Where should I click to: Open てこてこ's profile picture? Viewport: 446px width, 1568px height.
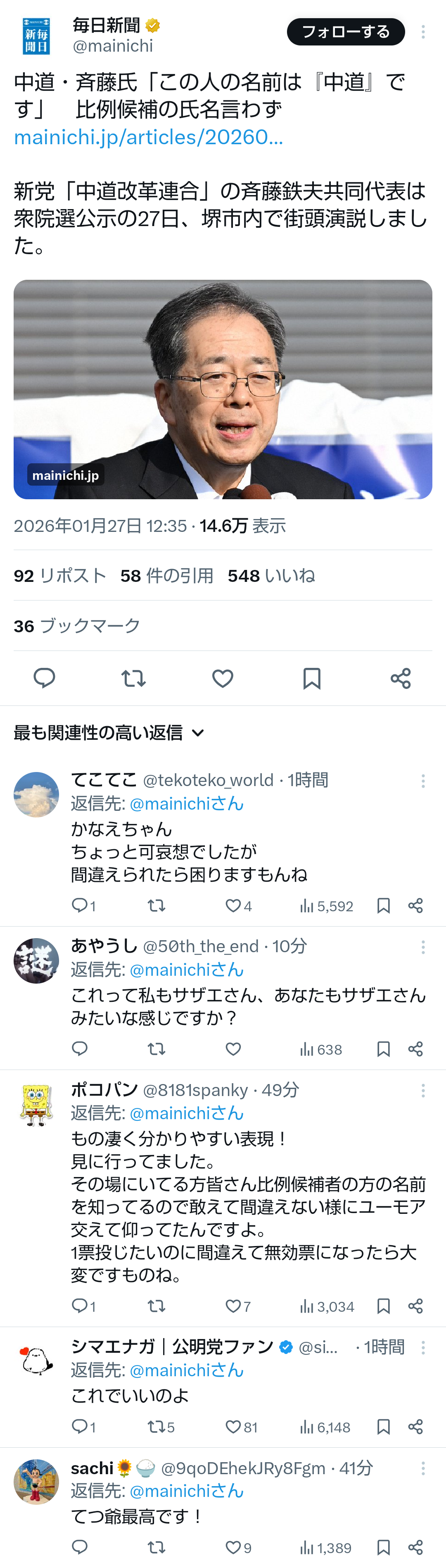[36, 794]
